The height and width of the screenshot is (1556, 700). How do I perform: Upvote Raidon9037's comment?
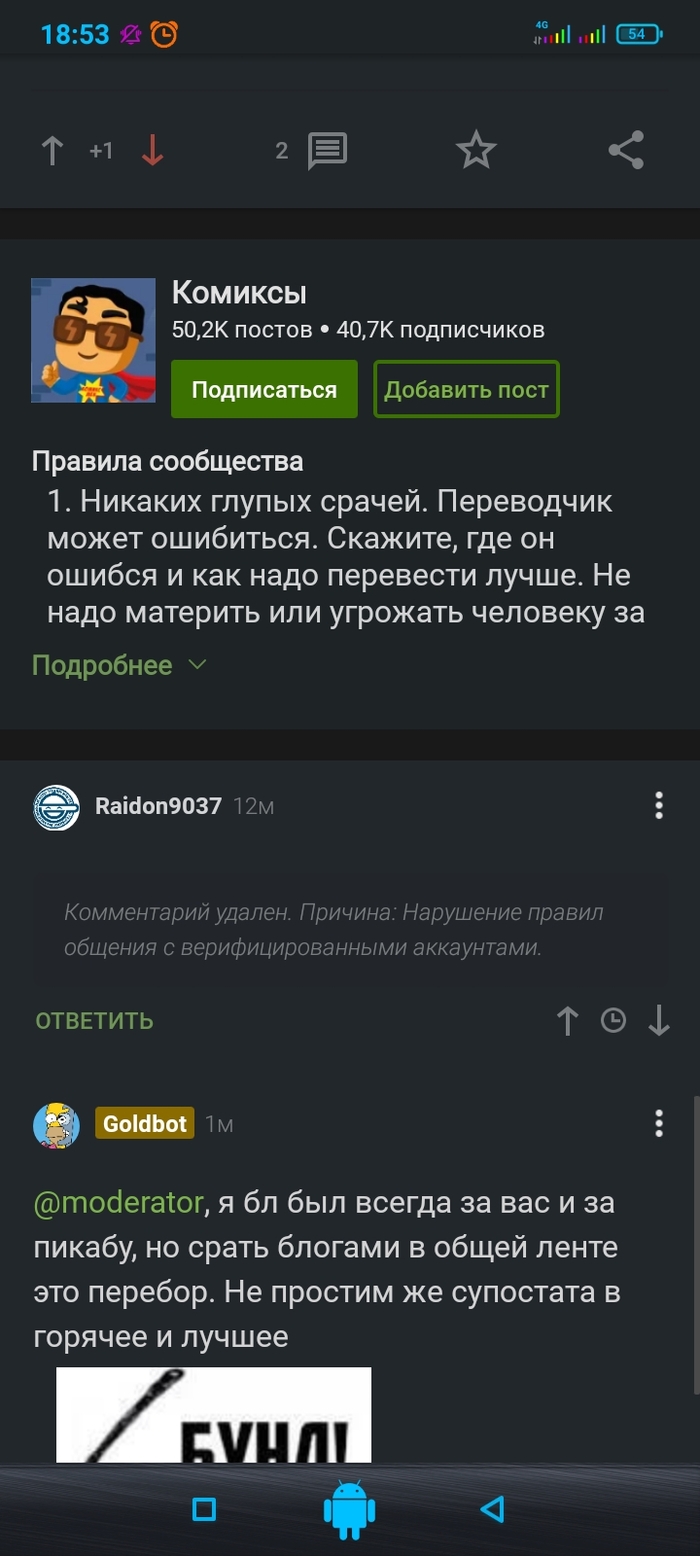click(x=567, y=1020)
